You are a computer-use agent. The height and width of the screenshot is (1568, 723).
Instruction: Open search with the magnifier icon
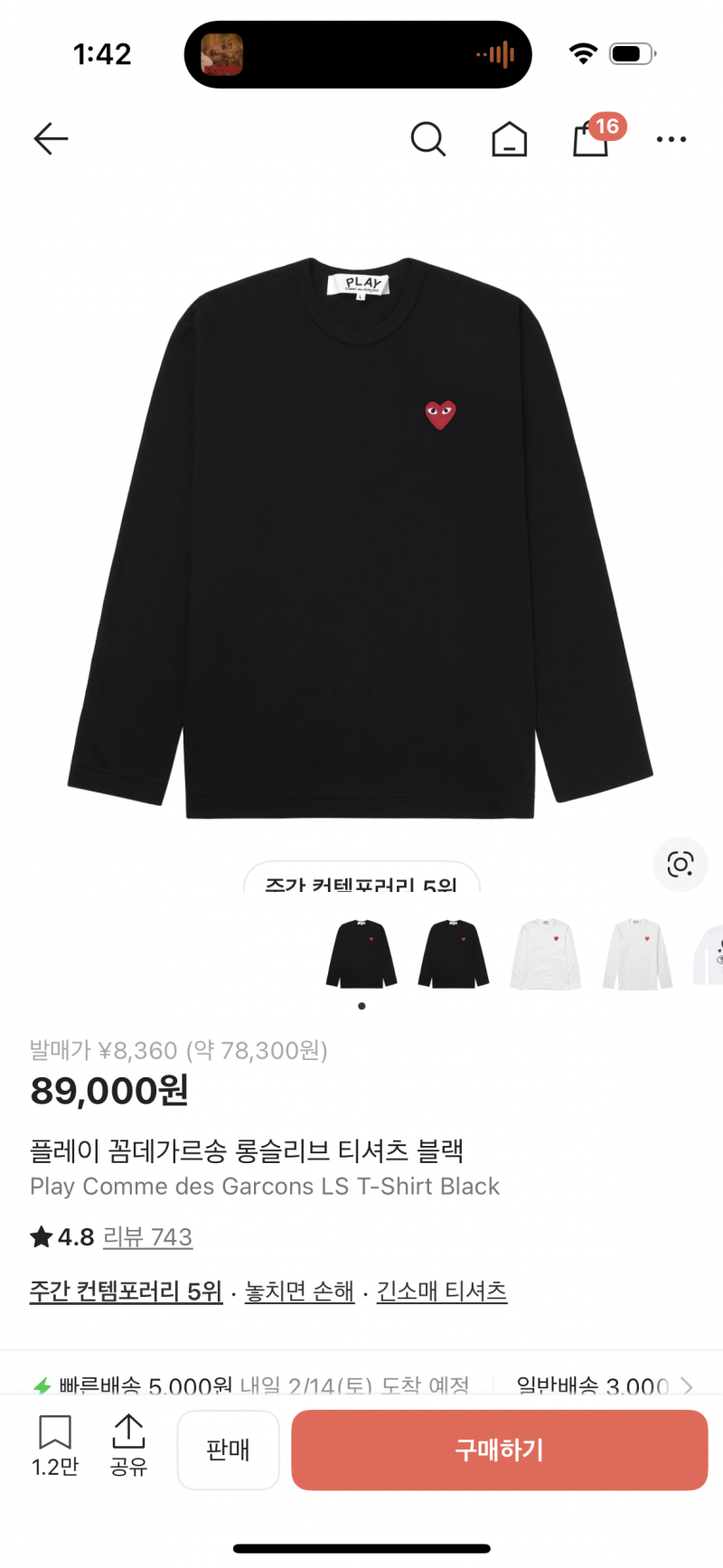[x=427, y=140]
